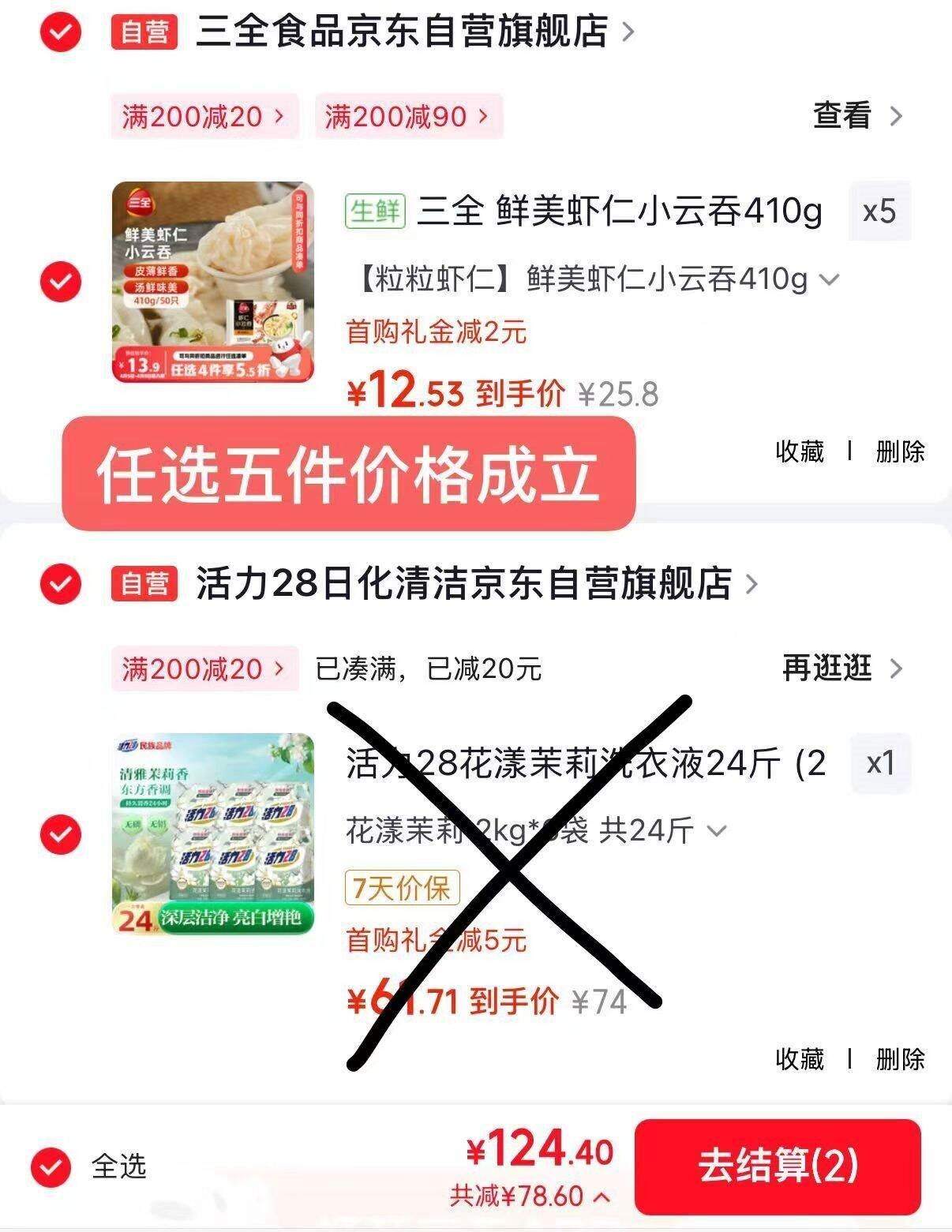
Task: Tap the 满200减90 promotion chip
Action: click(x=408, y=117)
